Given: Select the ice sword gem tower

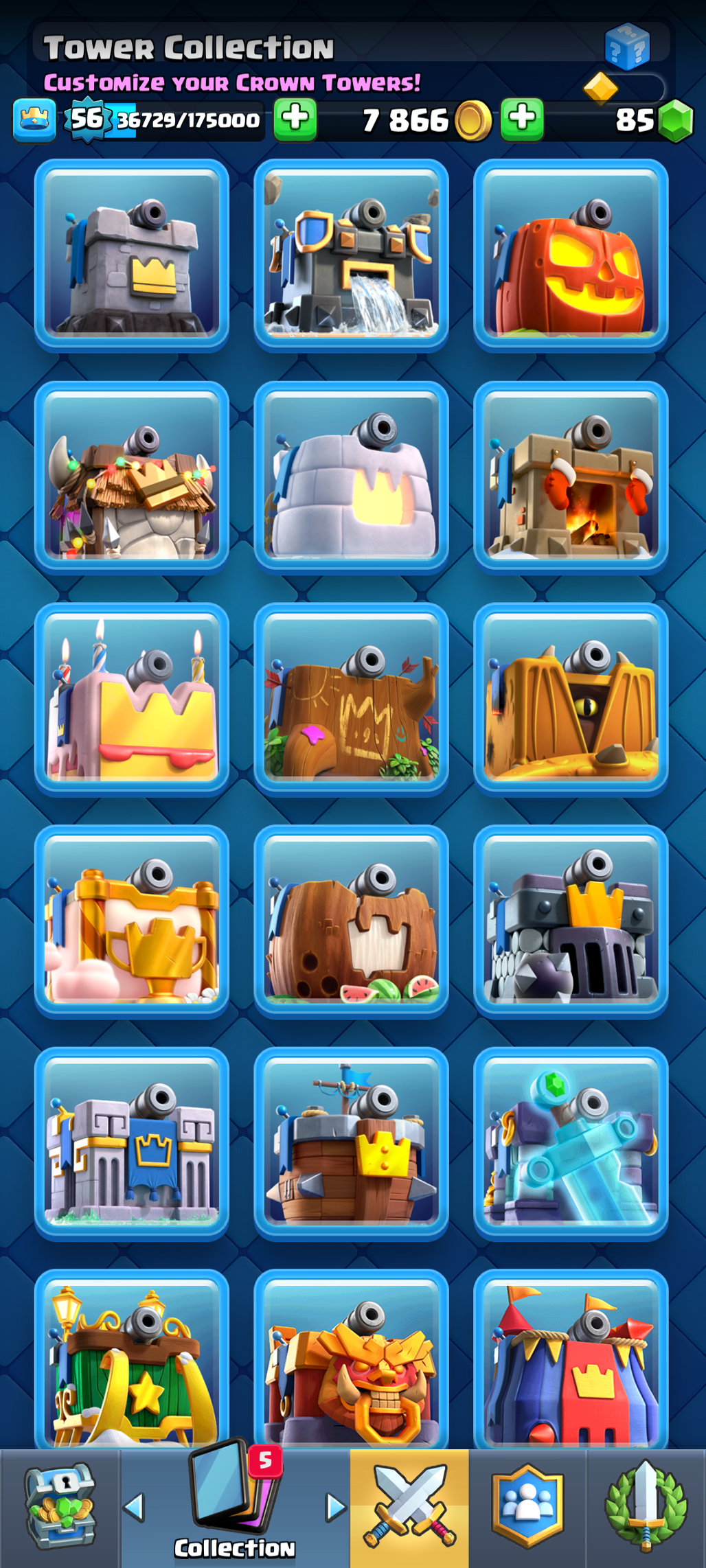Looking at the screenshot, I should tap(571, 1144).
